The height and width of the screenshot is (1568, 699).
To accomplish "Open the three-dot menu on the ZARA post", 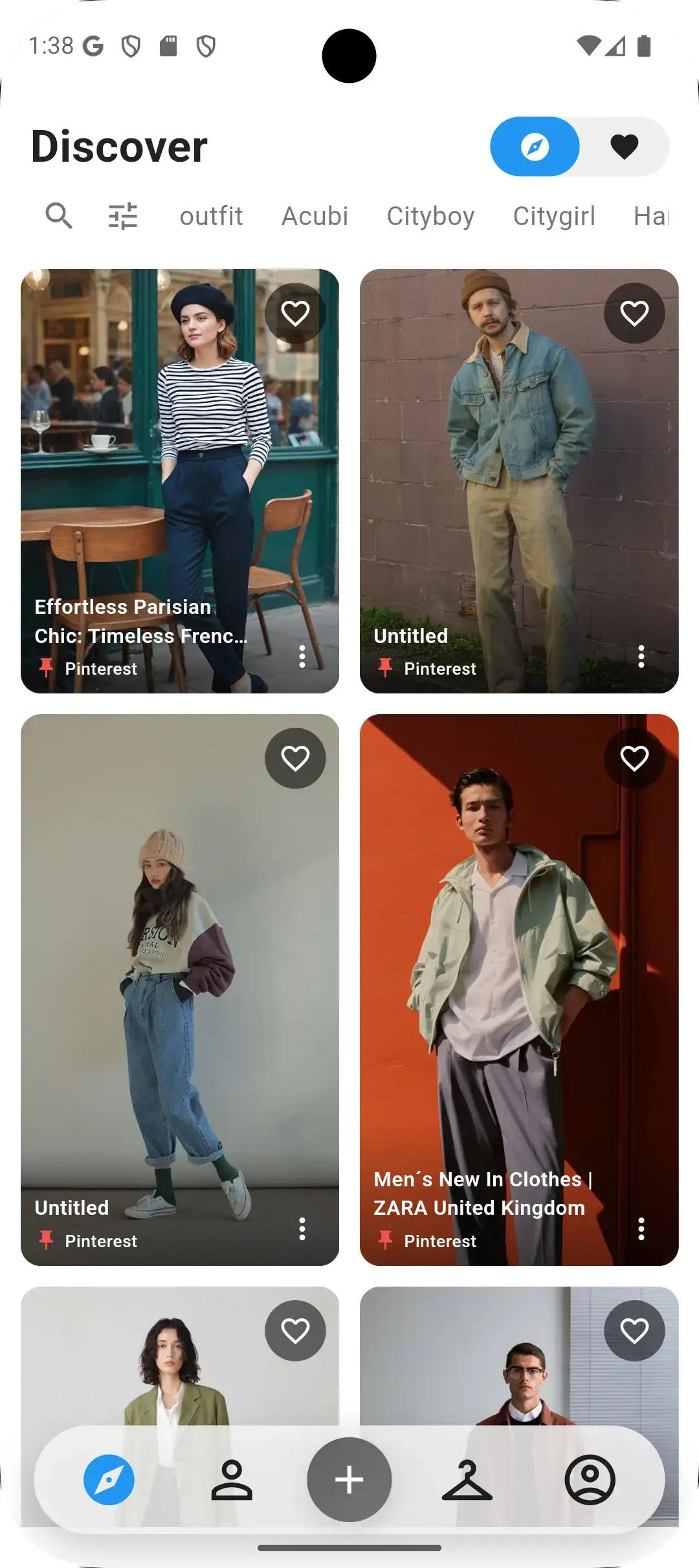I will click(x=641, y=1230).
